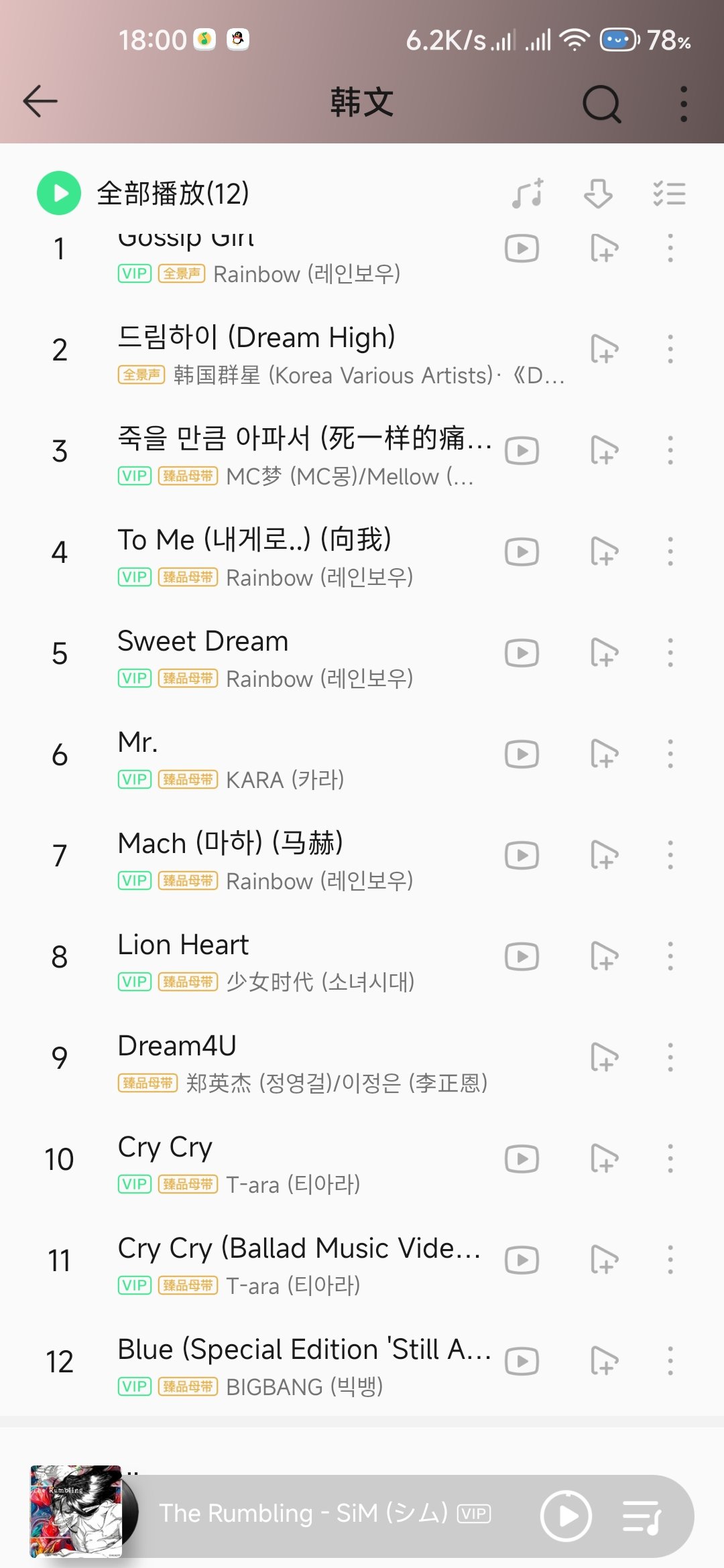Screen dimensions: 724x1568
Task: Open more options for Blue by BIGBANG
Action: pos(670,1362)
